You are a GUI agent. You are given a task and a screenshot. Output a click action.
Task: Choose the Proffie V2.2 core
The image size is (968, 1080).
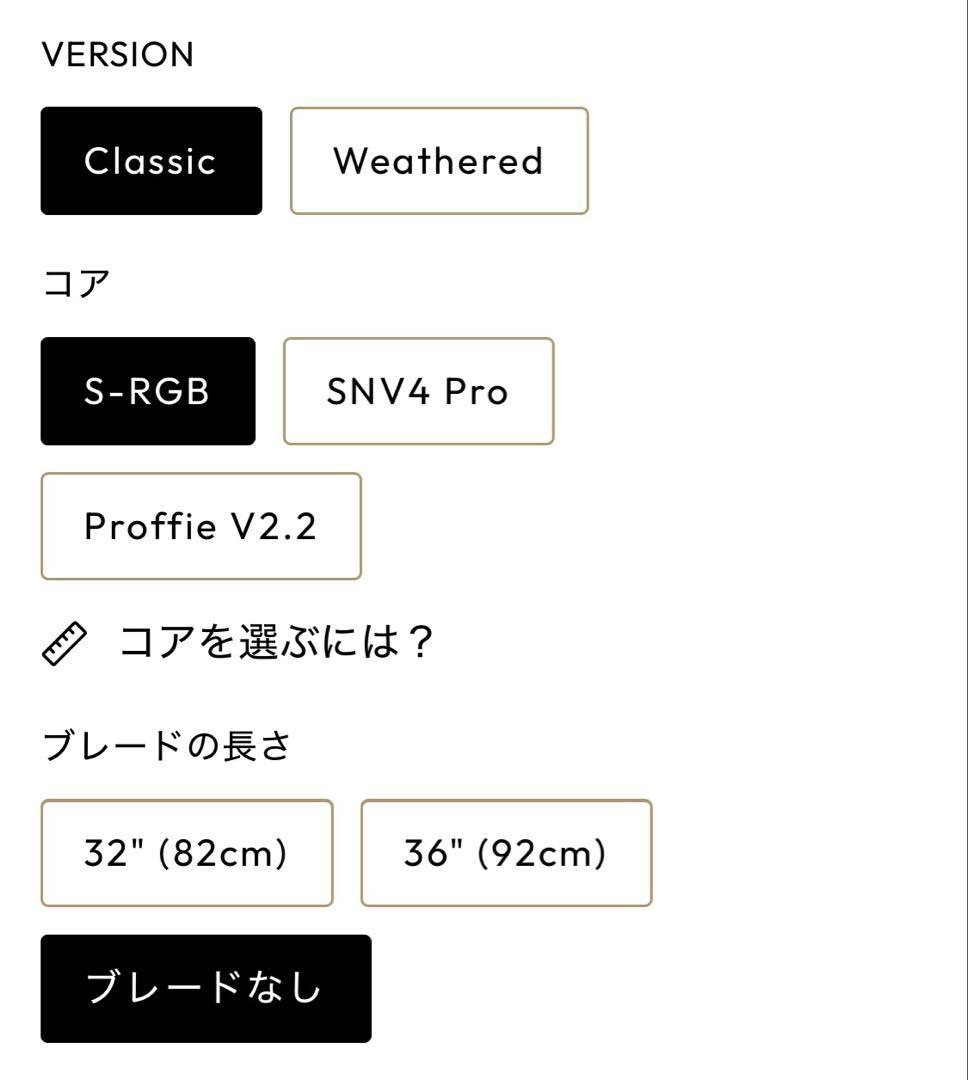(x=201, y=526)
